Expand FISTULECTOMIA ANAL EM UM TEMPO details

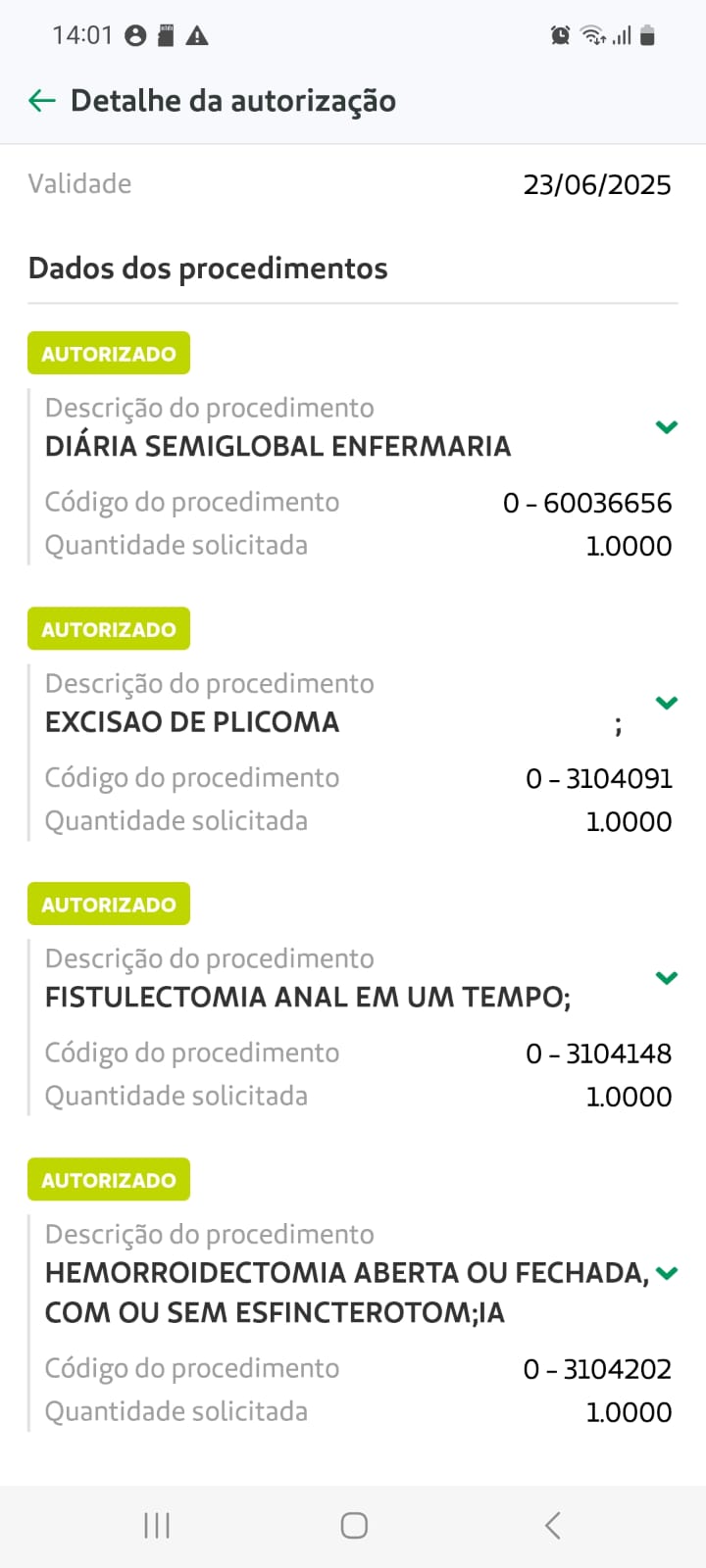click(667, 977)
